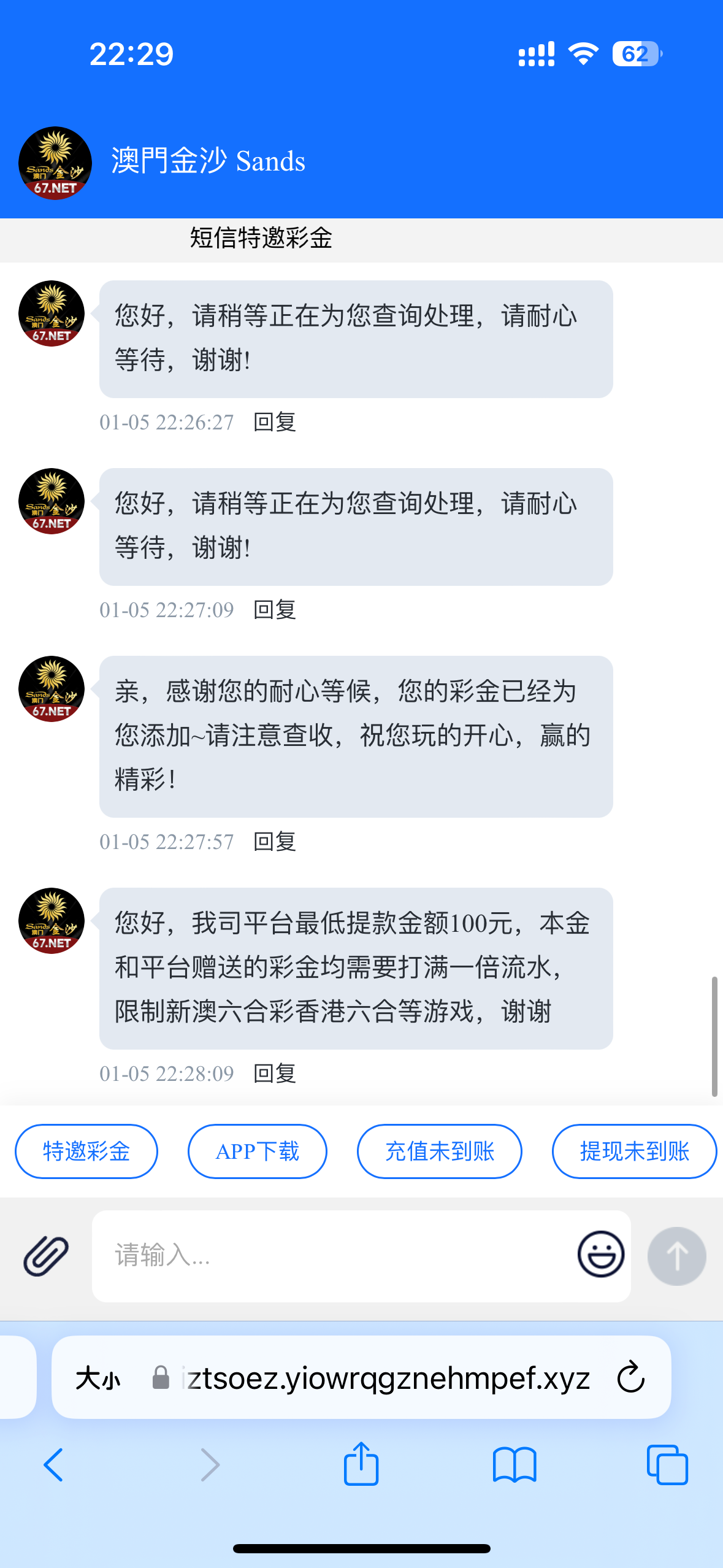Screen dimensions: 723x1568
Task: Show all open Safari tabs
Action: pos(667,1465)
